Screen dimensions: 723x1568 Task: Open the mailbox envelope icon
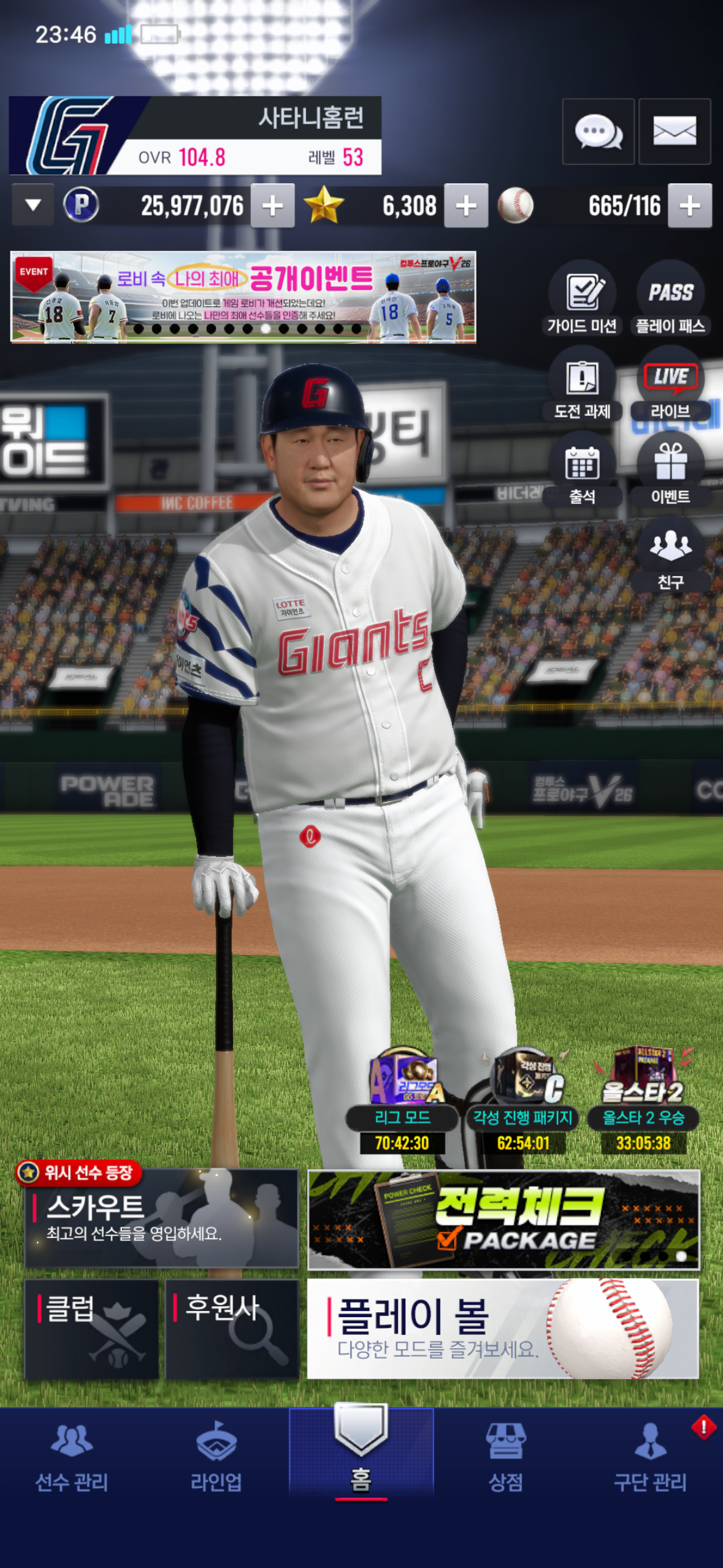coord(675,131)
